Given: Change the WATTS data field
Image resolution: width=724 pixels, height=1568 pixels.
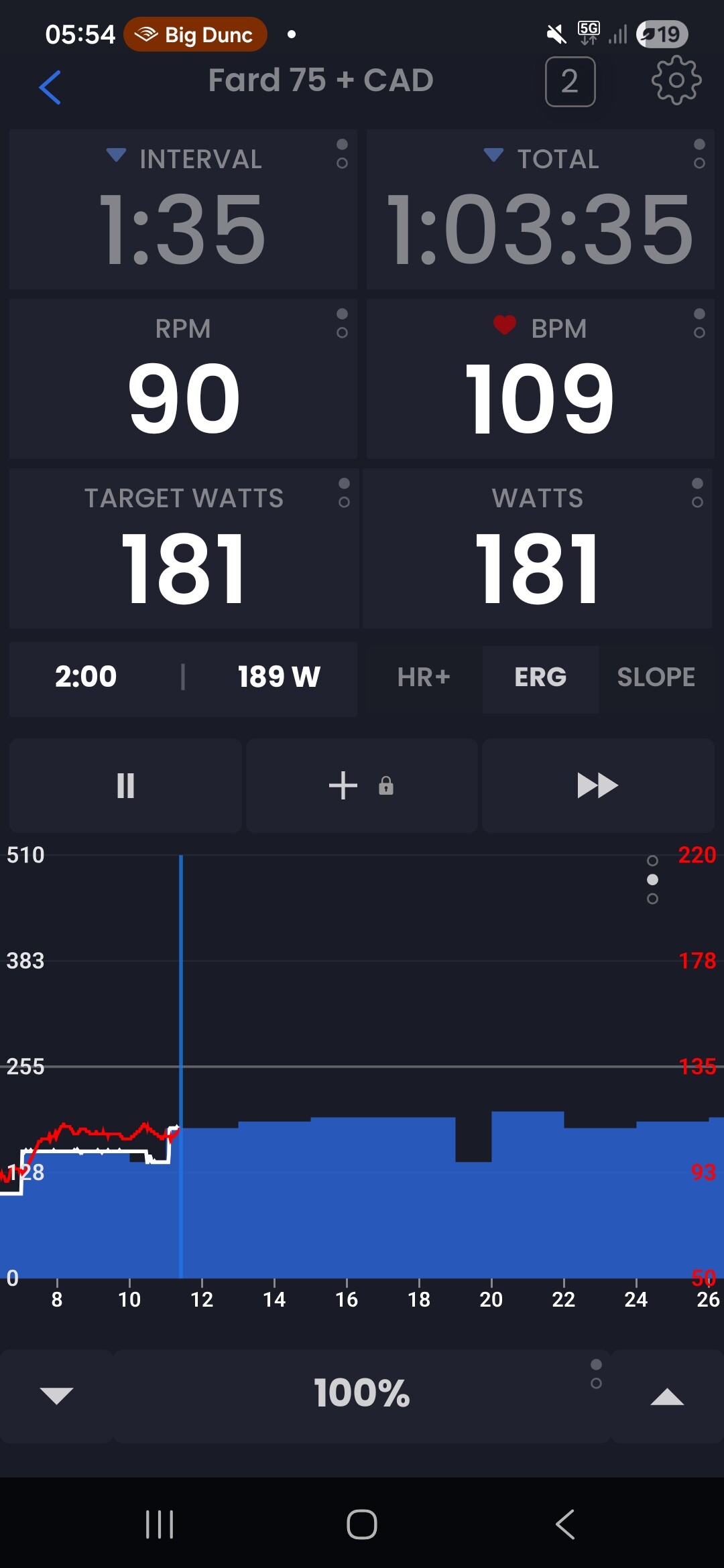Looking at the screenshot, I should [x=697, y=493].
